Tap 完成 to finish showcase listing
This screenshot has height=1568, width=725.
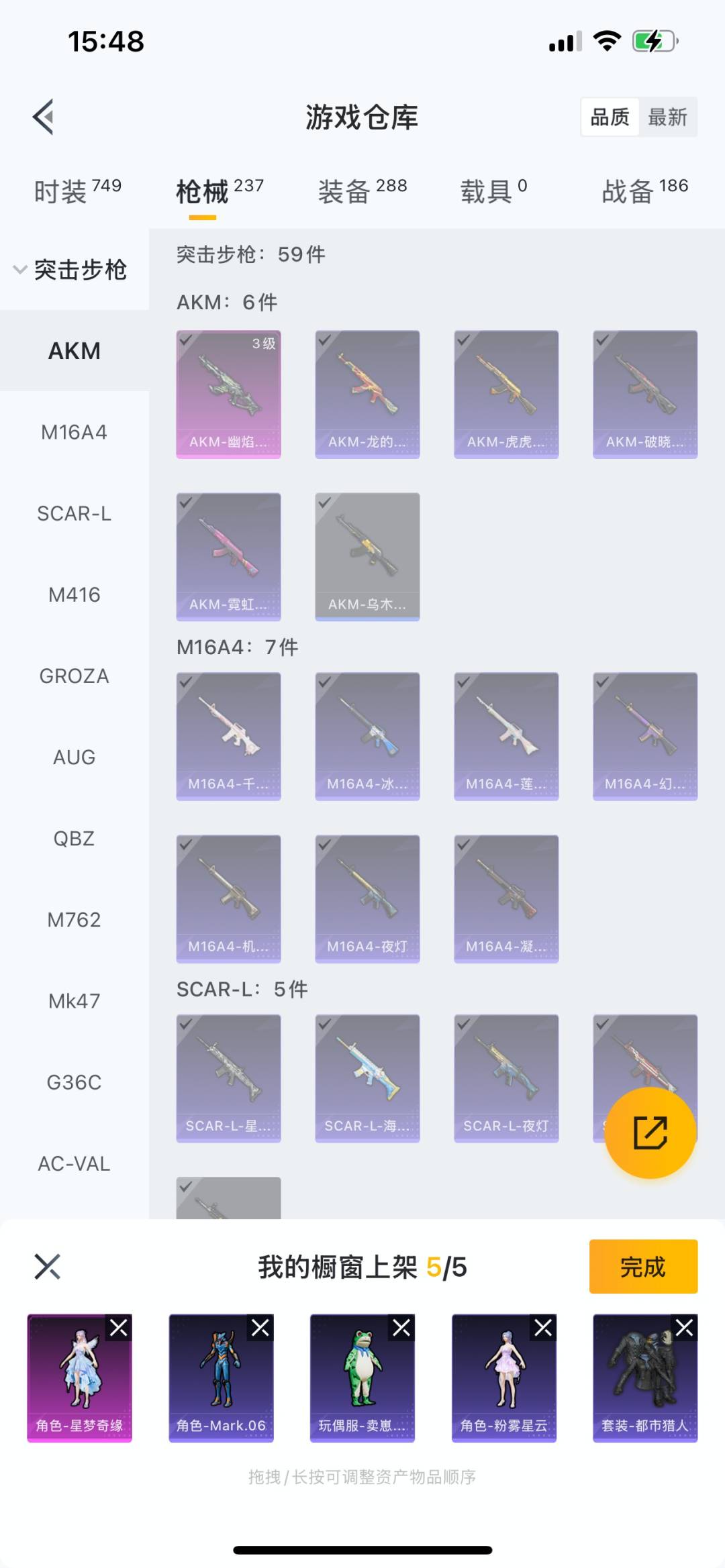[642, 1266]
